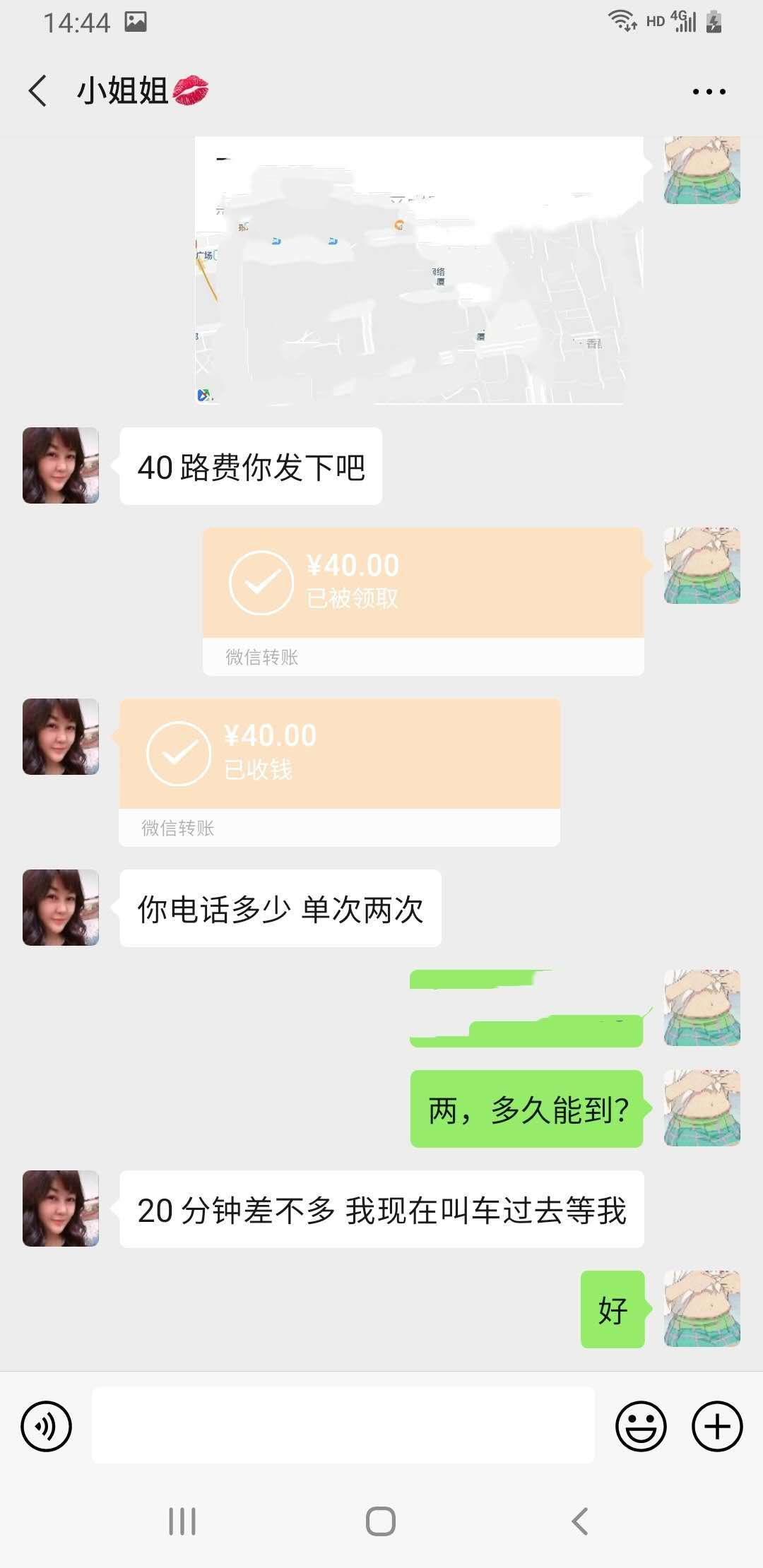The image size is (763, 1568).
Task: Tap the back arrow to leave chat
Action: point(37,90)
